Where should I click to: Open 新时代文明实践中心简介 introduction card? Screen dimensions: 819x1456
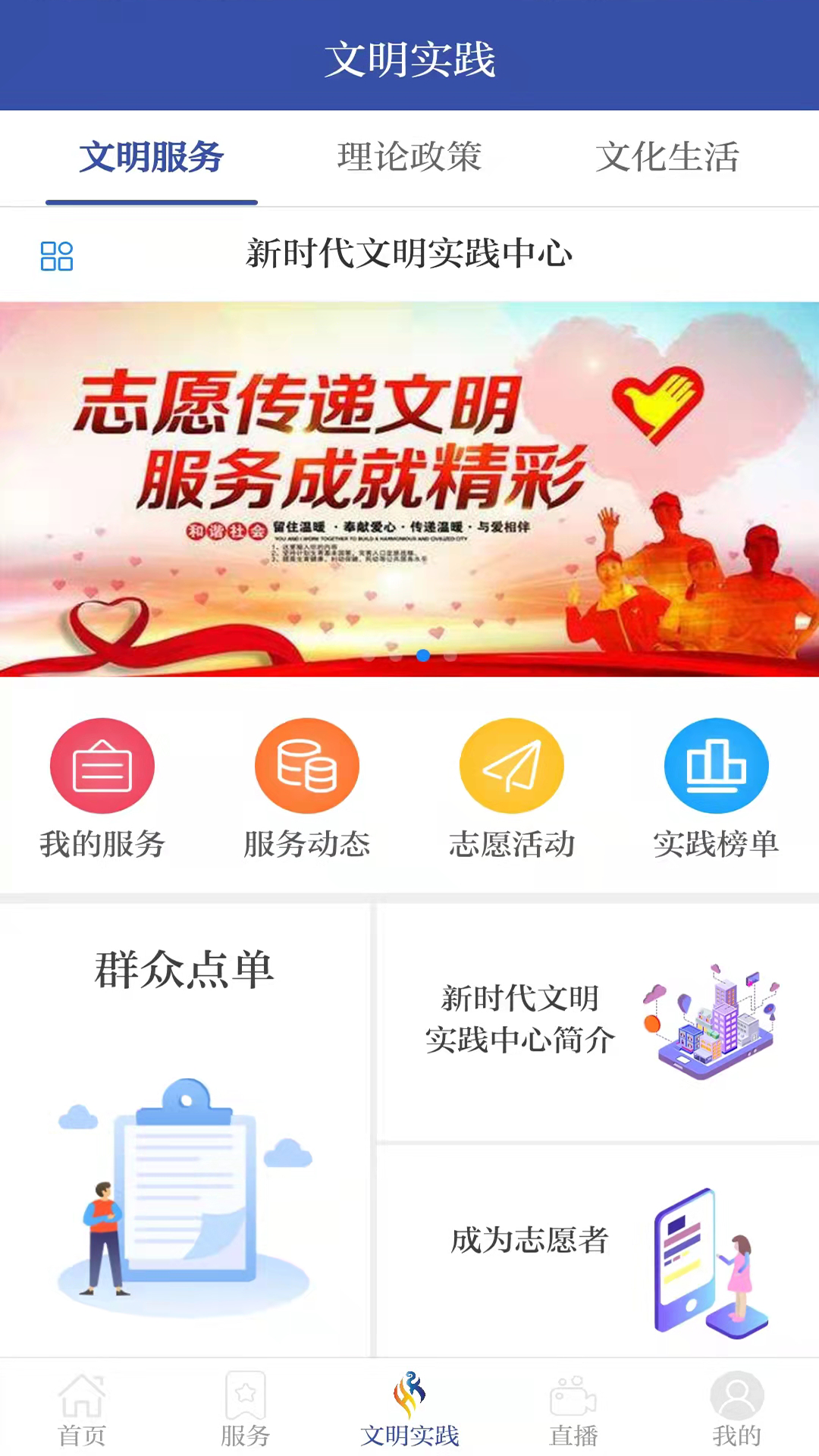[595, 1020]
